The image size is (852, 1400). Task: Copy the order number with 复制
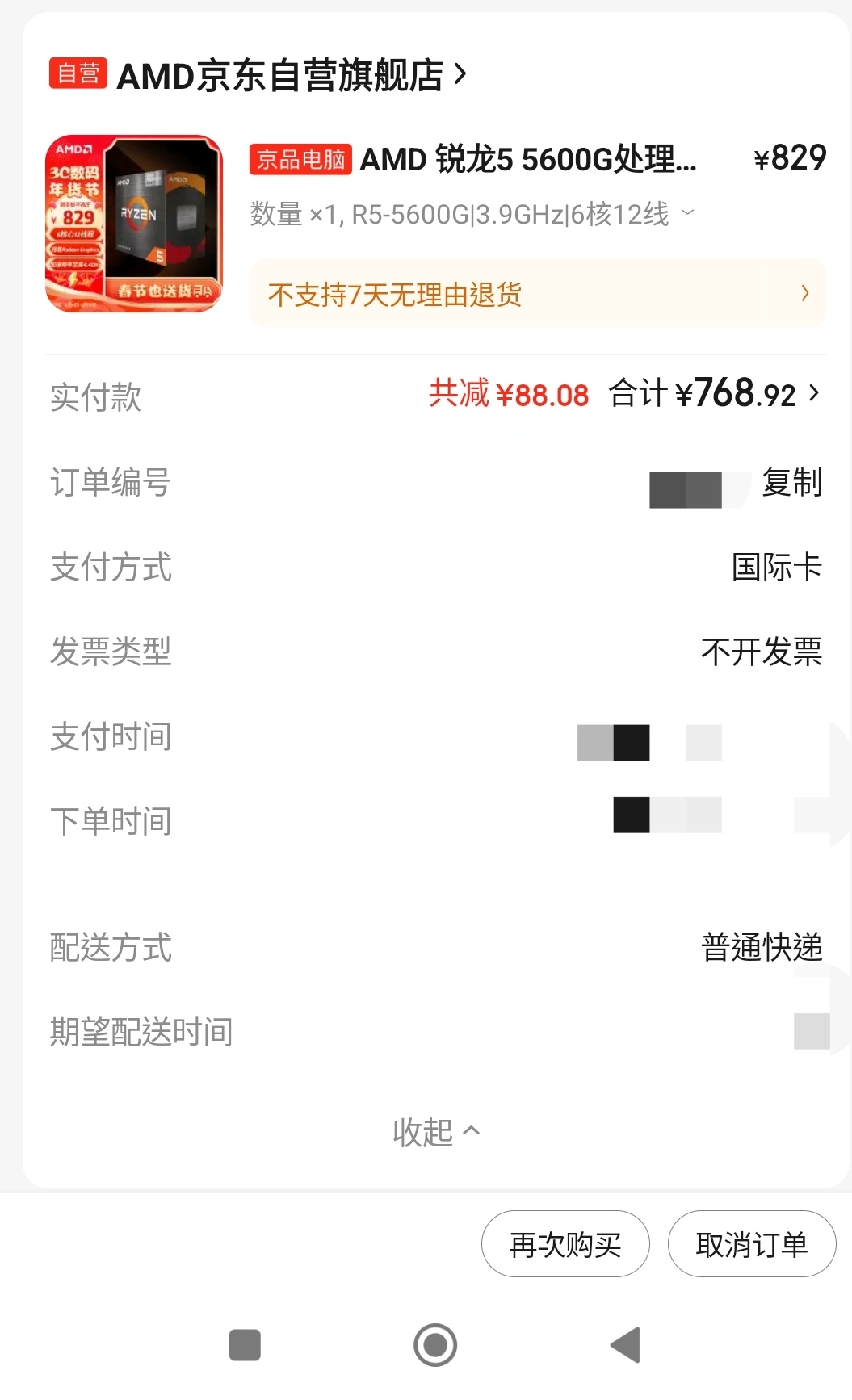(x=791, y=483)
